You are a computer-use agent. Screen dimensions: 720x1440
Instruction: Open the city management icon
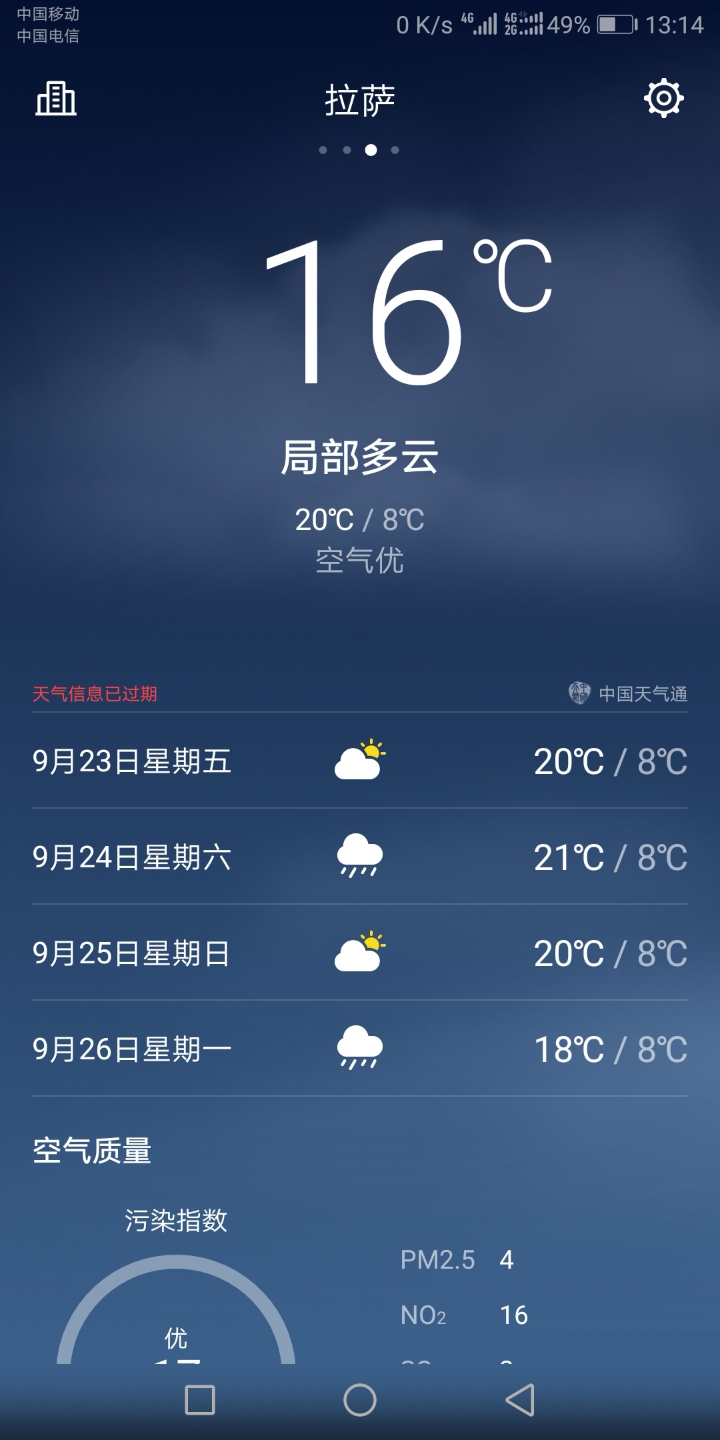click(56, 98)
